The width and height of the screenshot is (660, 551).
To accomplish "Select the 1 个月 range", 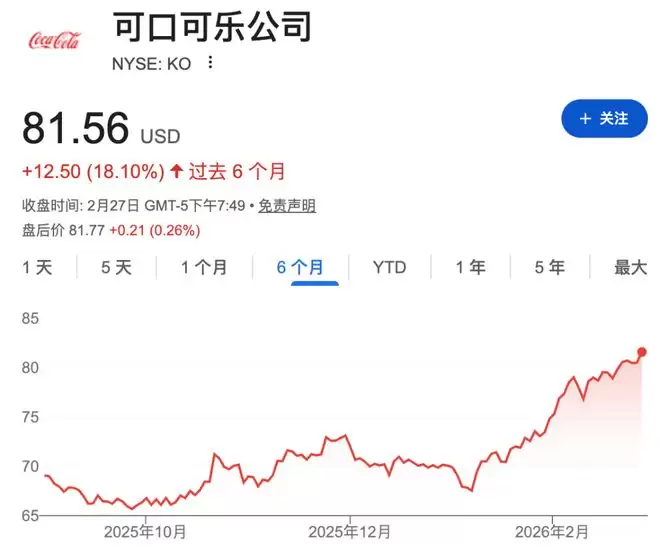I will pos(203,267).
